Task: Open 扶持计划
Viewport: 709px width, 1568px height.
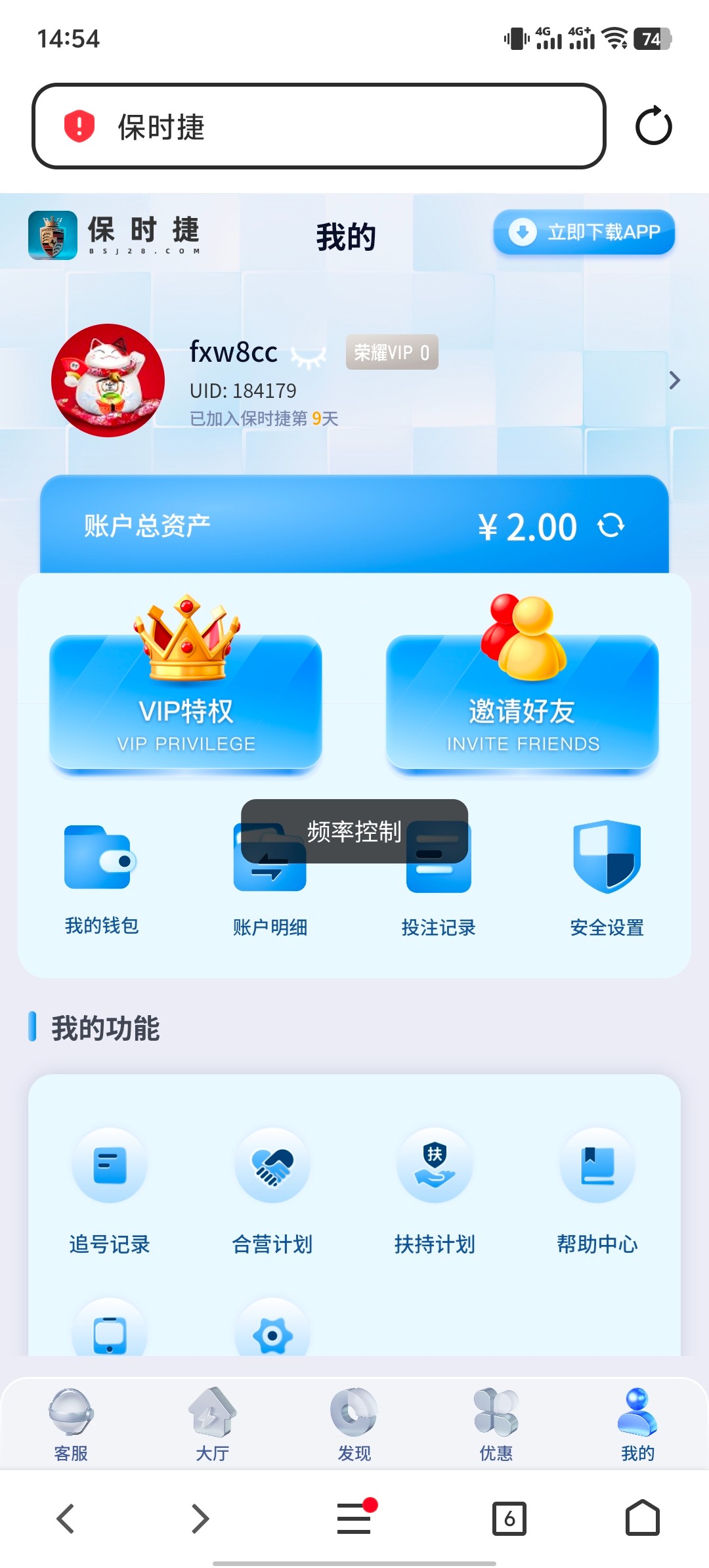Action: coord(435,1190)
